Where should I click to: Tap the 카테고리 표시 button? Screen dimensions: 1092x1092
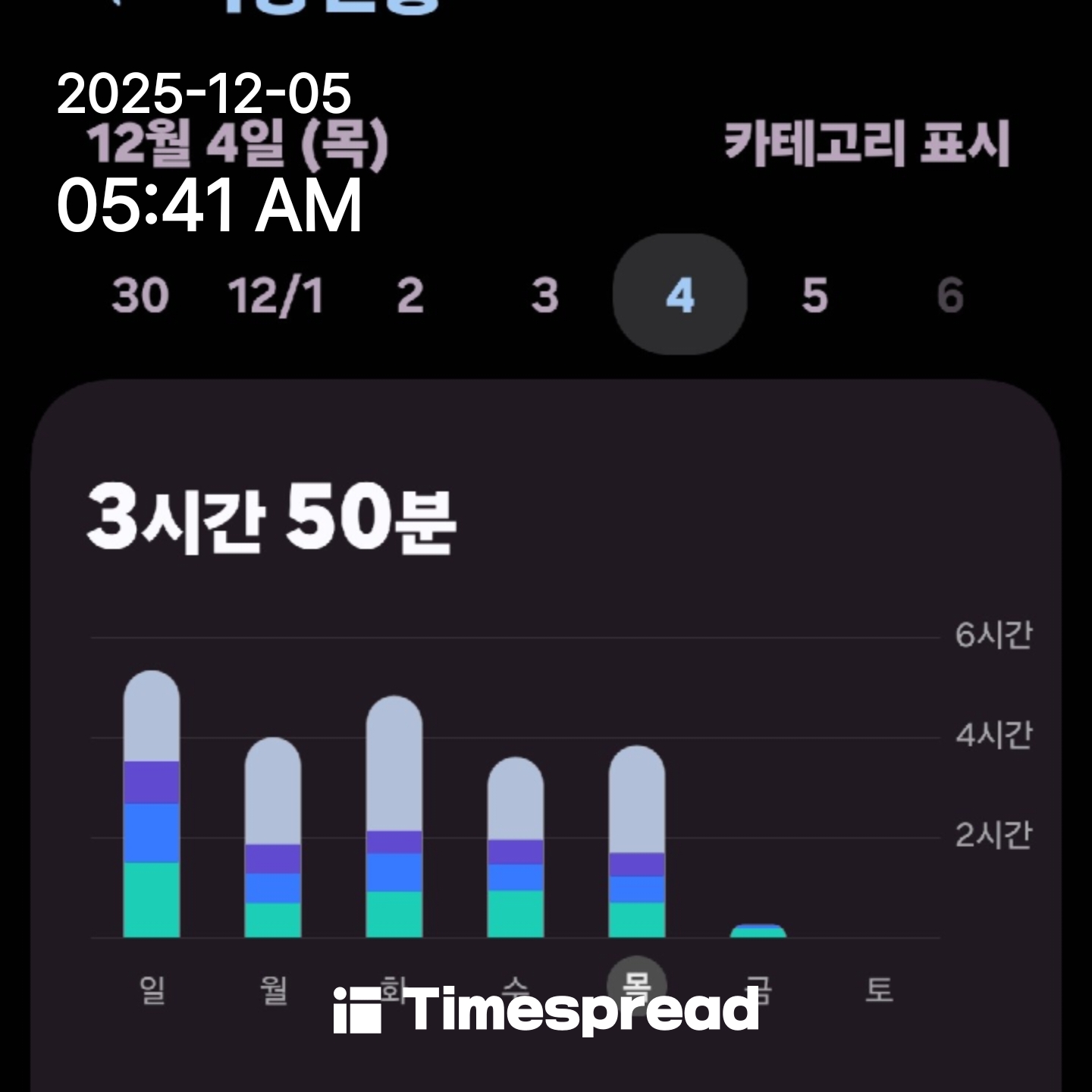point(867,143)
